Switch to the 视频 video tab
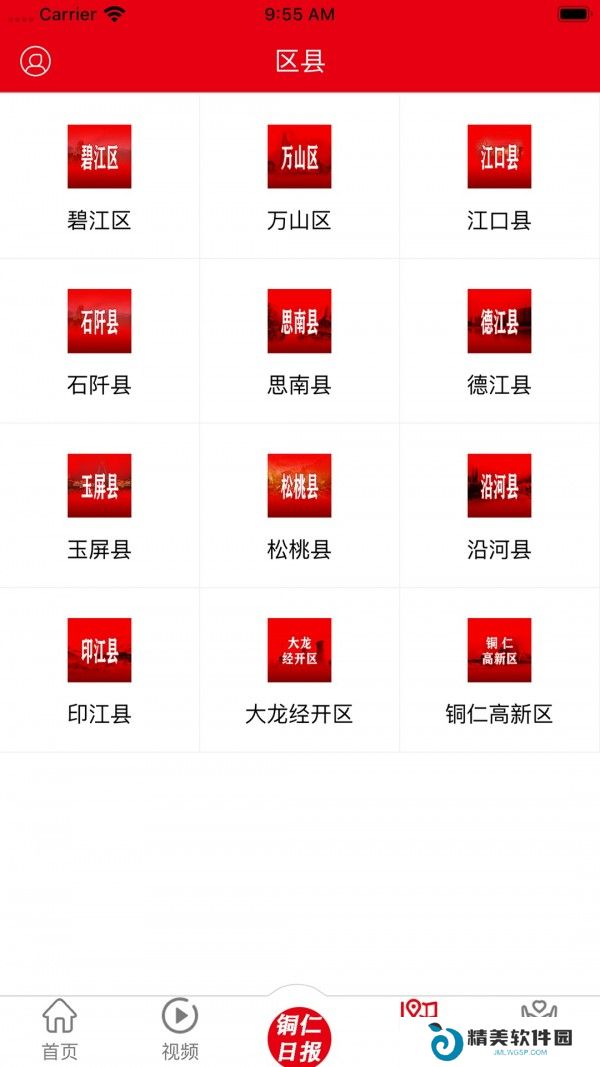 (x=180, y=1030)
